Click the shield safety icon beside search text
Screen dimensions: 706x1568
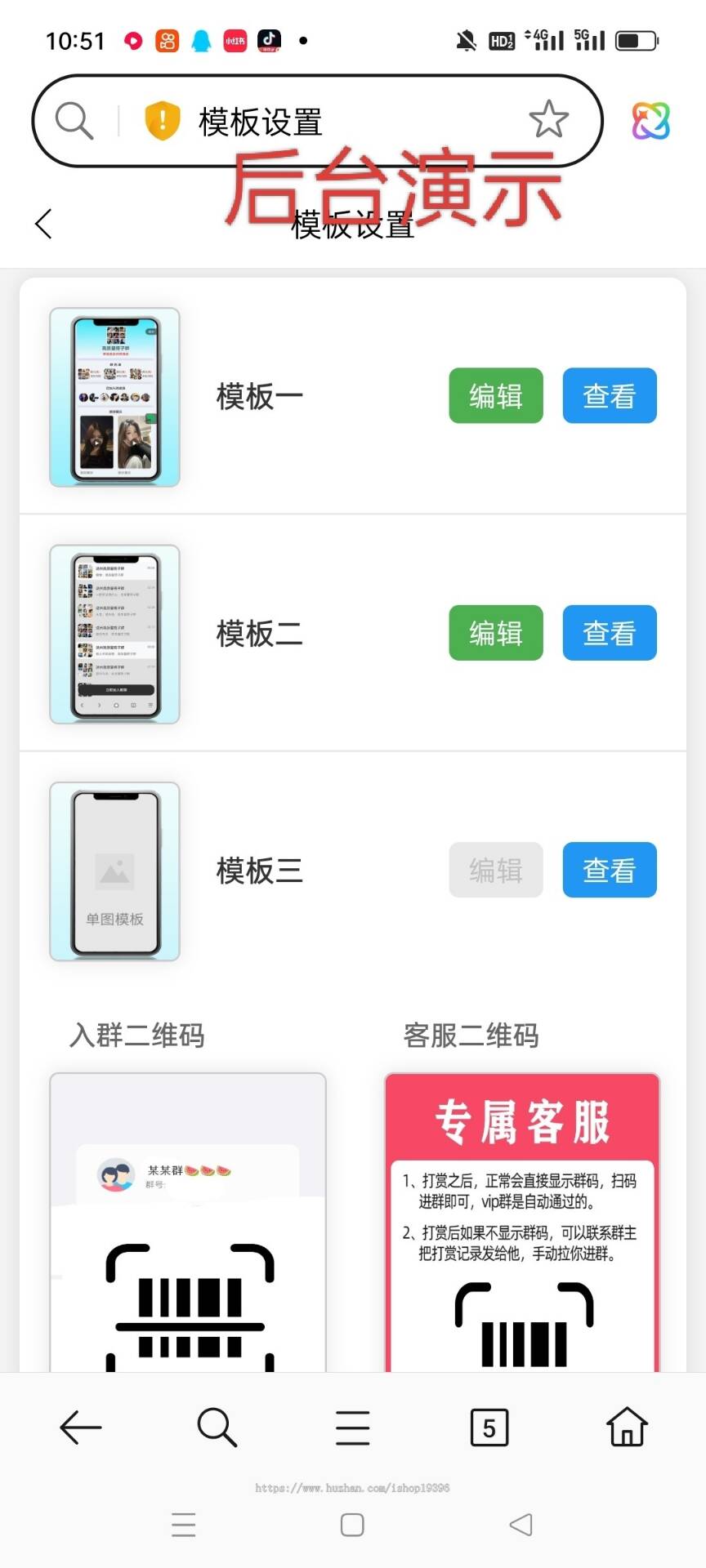[x=162, y=120]
